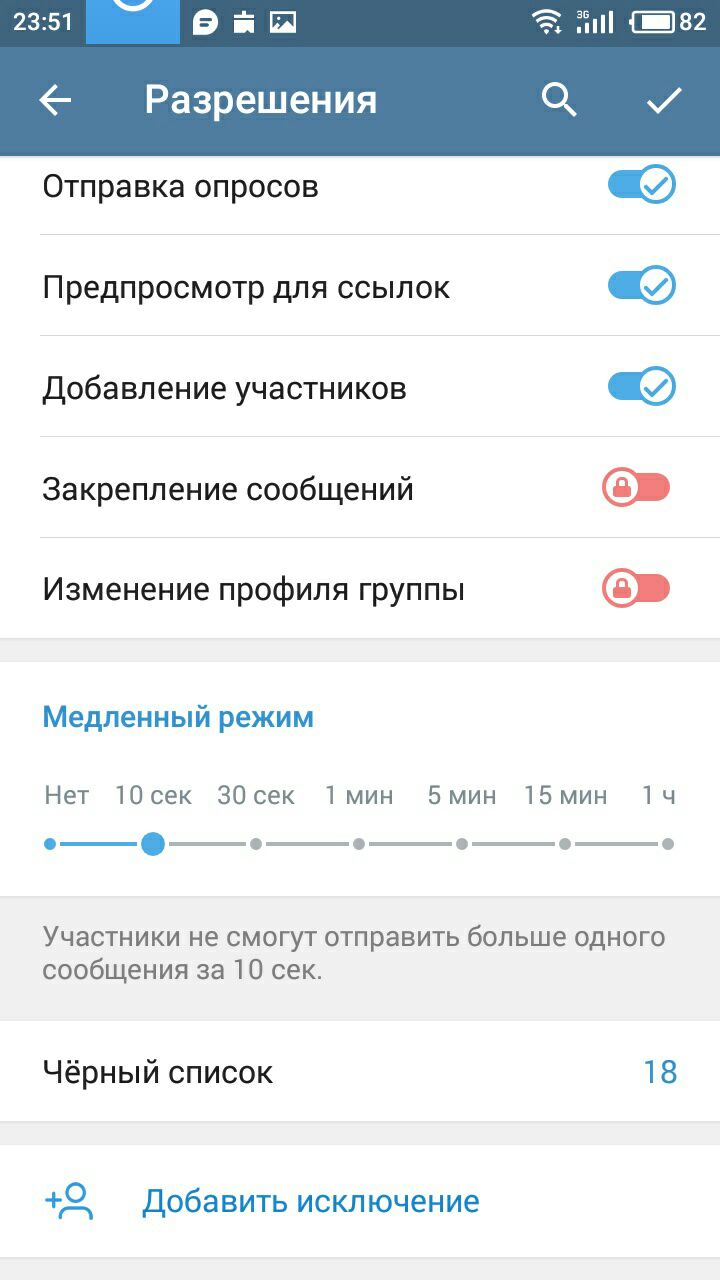The image size is (720, 1280).
Task: Open Чёрный список
Action: [x=360, y=1072]
